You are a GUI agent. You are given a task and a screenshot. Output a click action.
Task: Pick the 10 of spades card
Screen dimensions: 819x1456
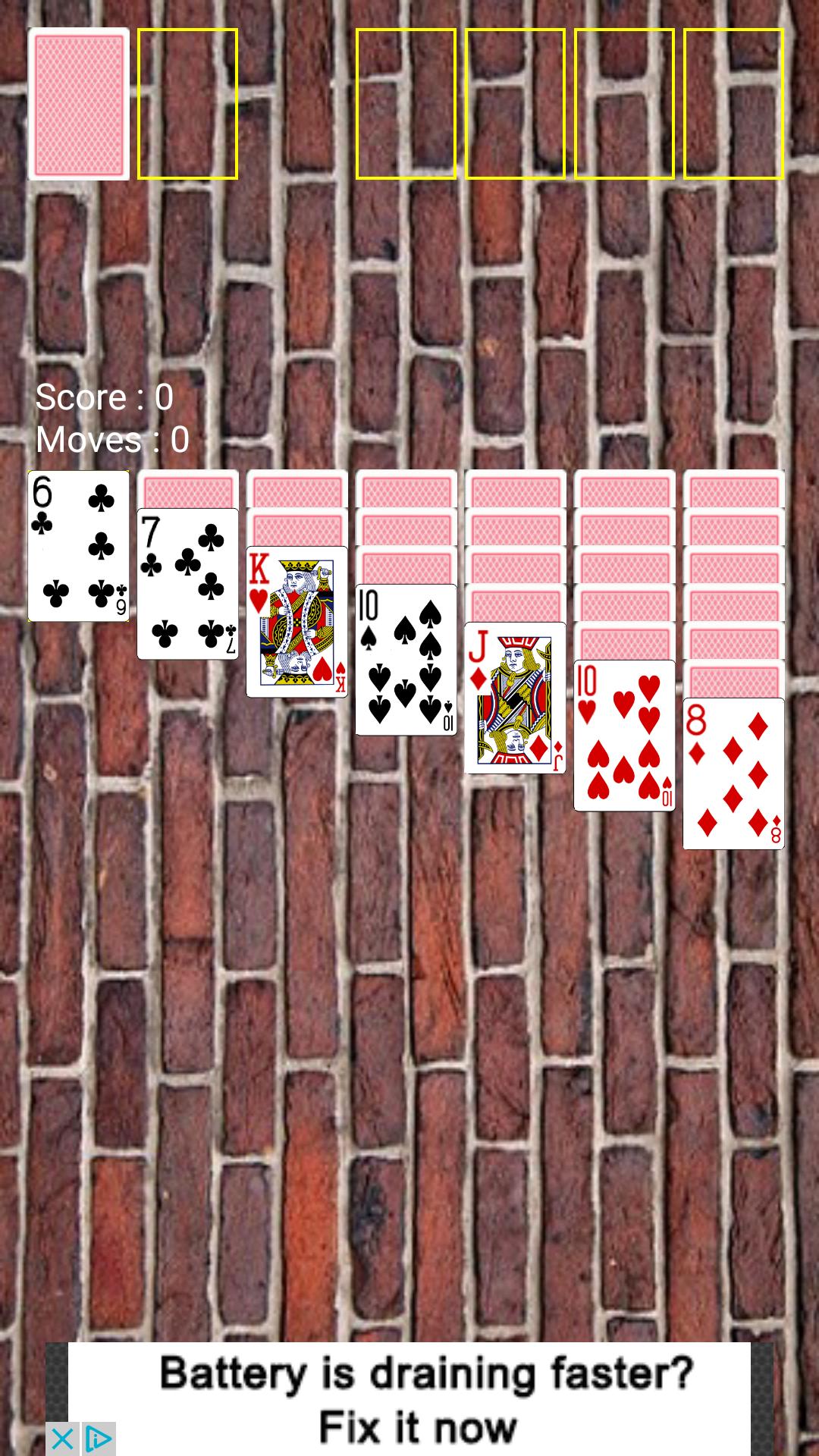point(406,660)
